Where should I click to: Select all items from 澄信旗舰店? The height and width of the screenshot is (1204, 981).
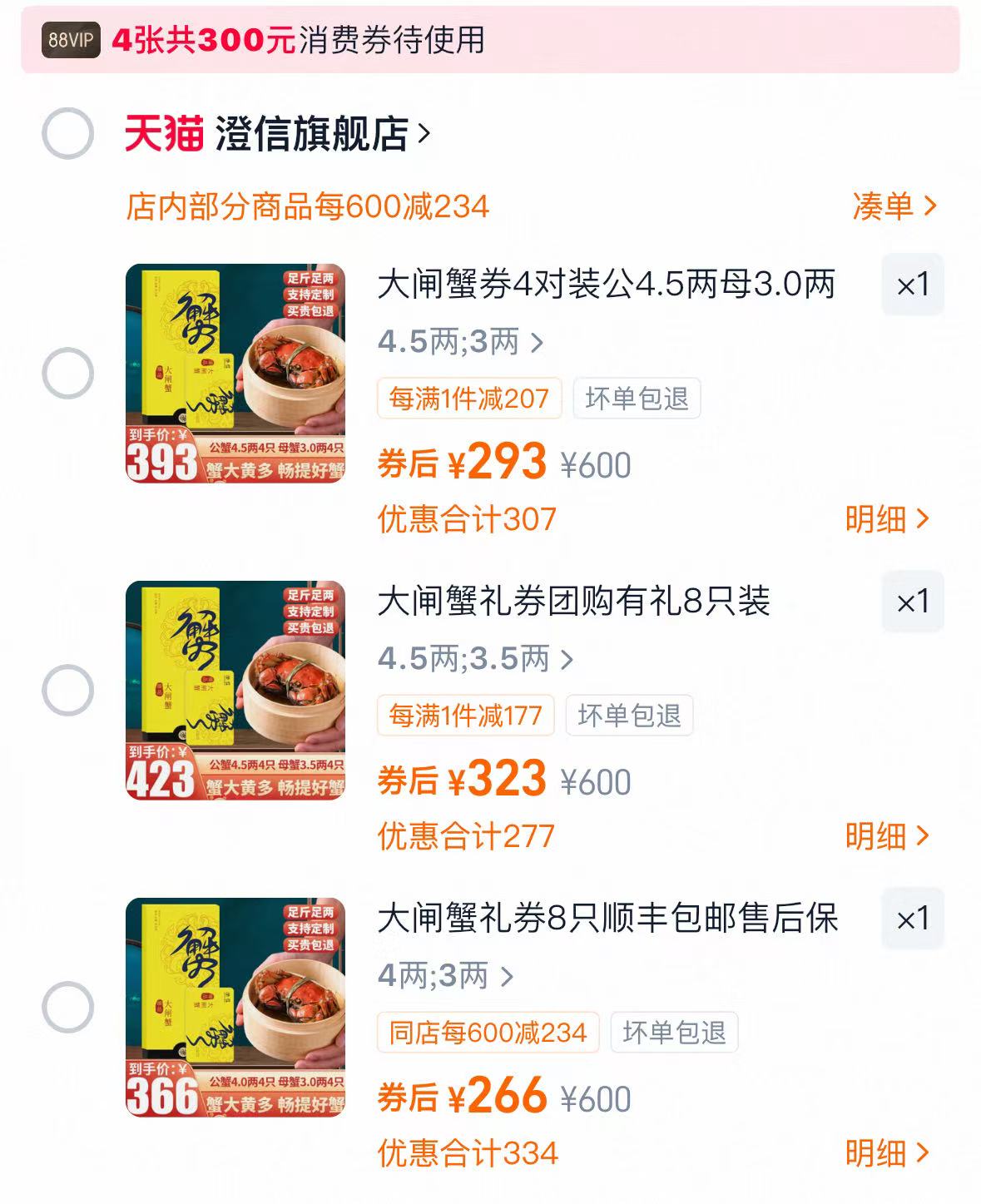pos(67,133)
